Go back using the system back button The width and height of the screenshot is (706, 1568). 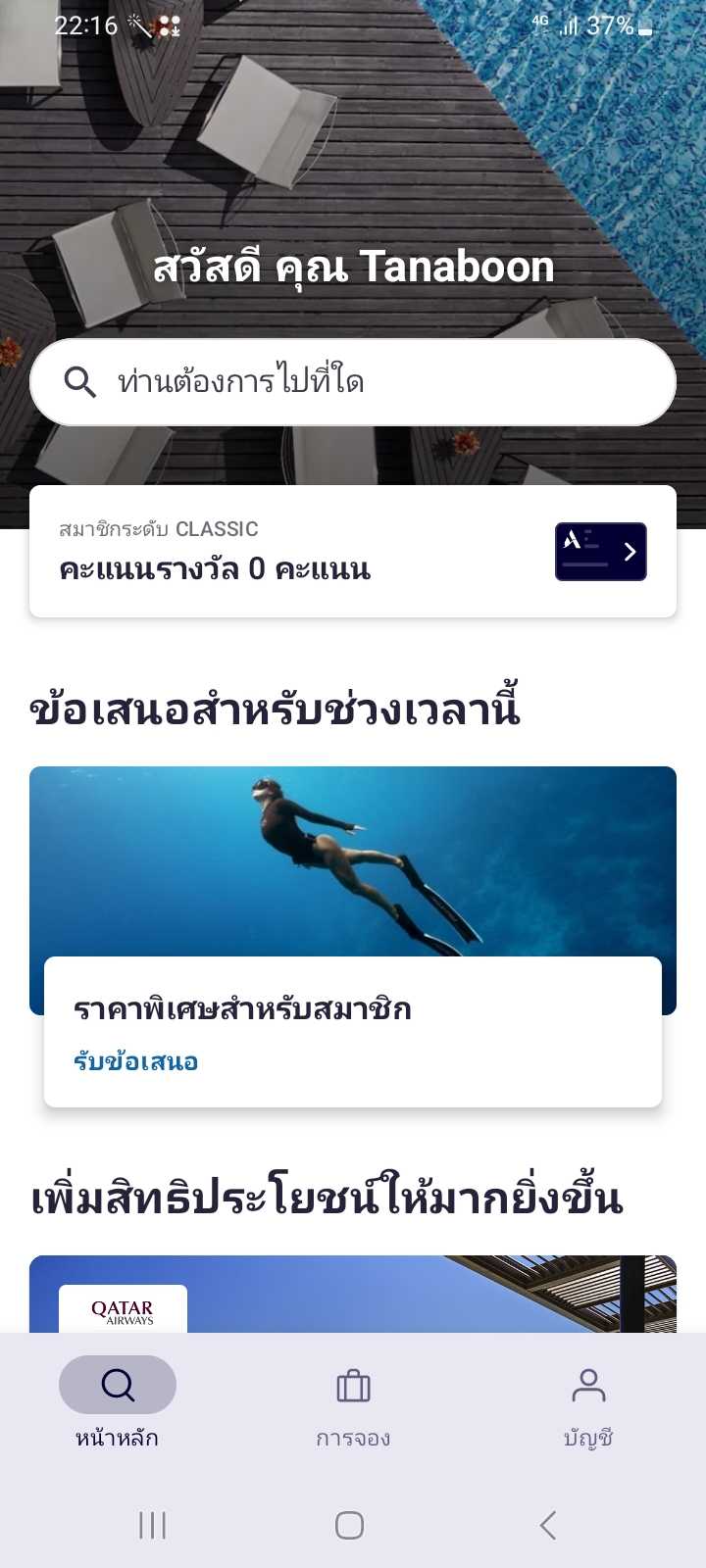[548, 1525]
